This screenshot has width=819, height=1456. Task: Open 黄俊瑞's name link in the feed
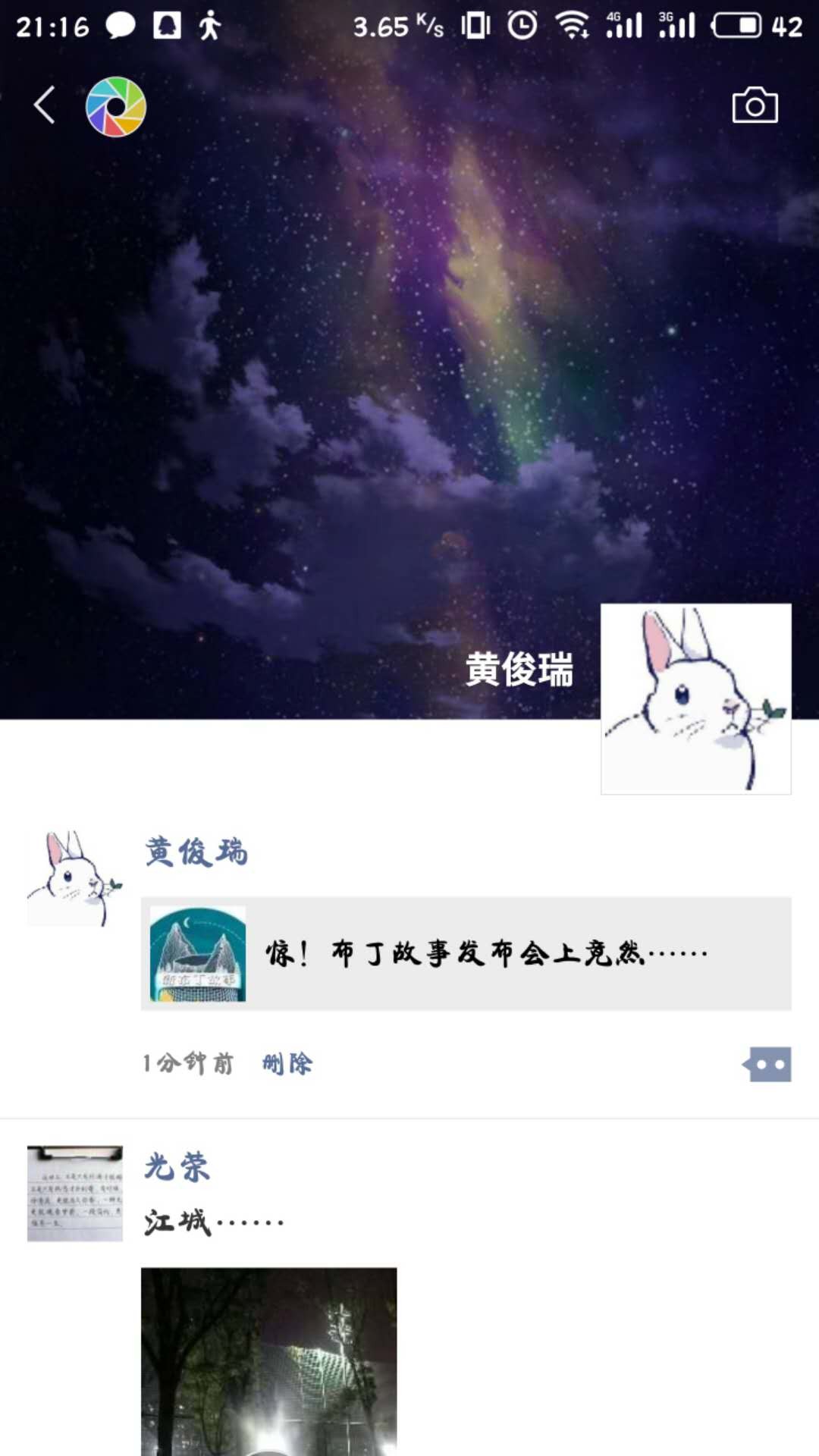click(196, 852)
